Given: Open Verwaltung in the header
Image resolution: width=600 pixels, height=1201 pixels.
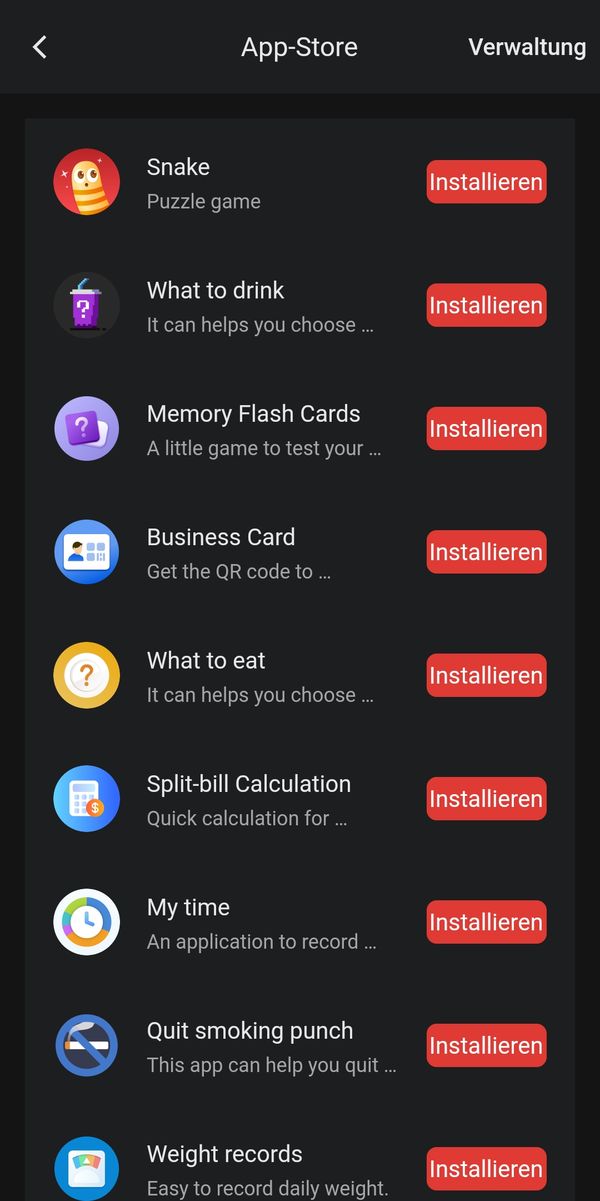Looking at the screenshot, I should point(527,47).
